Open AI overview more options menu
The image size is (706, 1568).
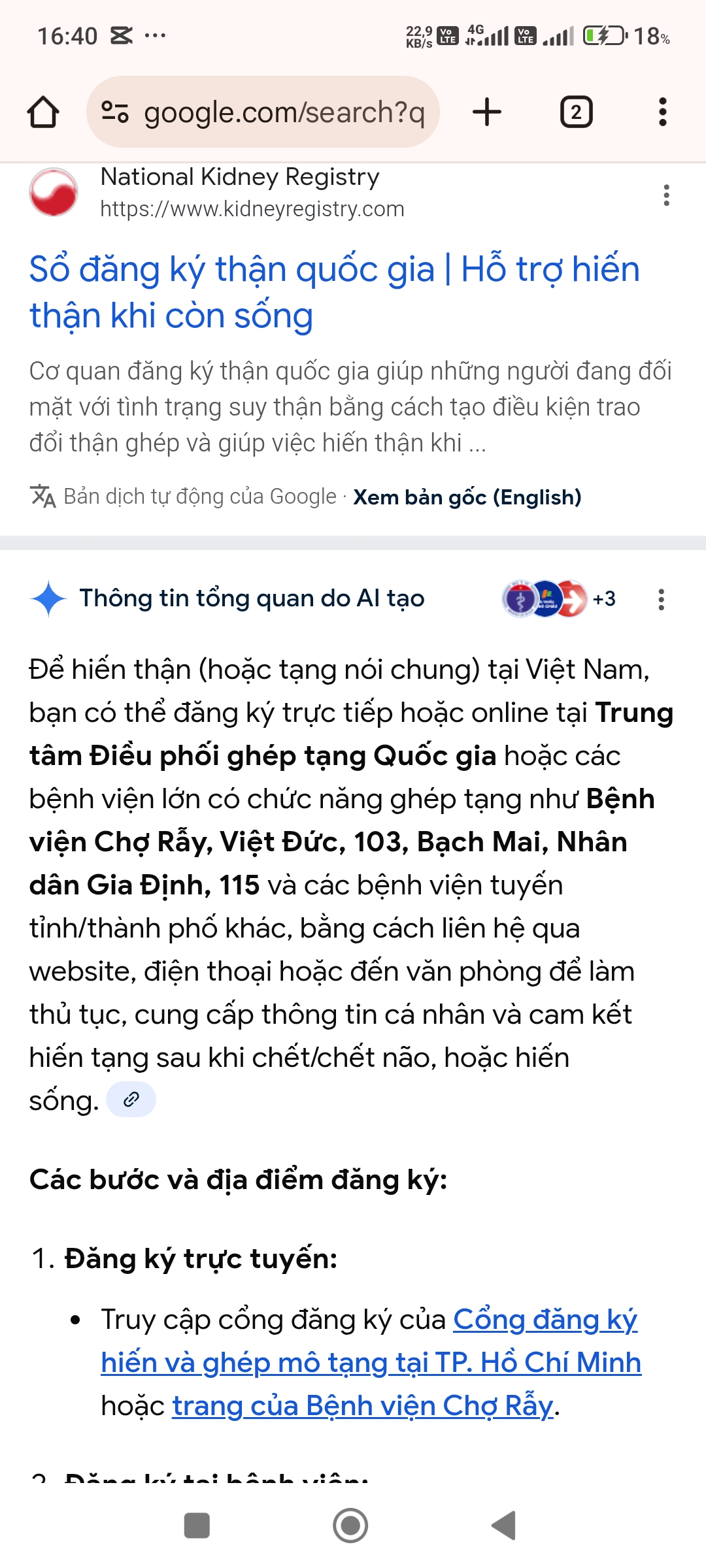point(661,599)
